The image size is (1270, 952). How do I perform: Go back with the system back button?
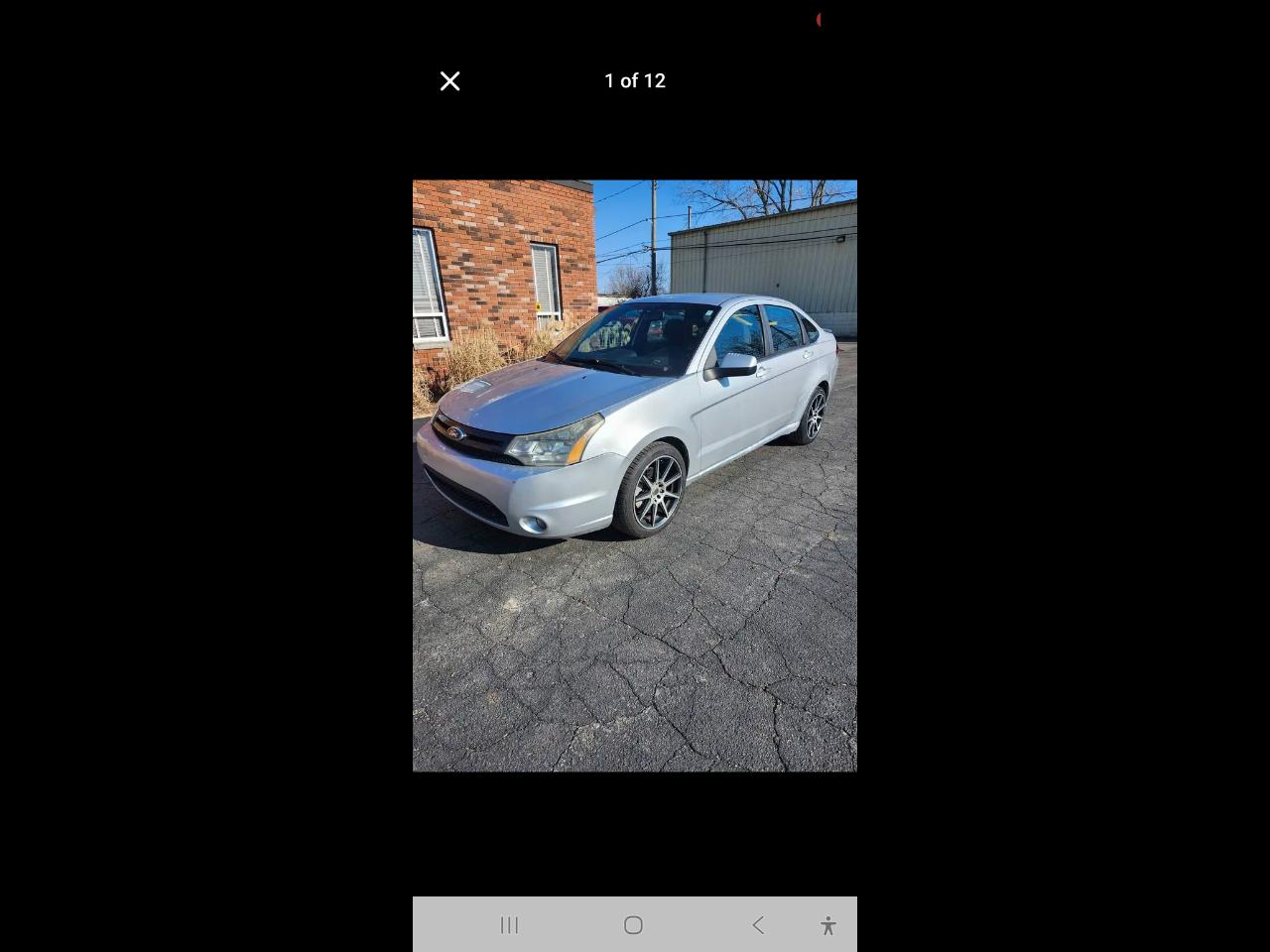(x=758, y=925)
